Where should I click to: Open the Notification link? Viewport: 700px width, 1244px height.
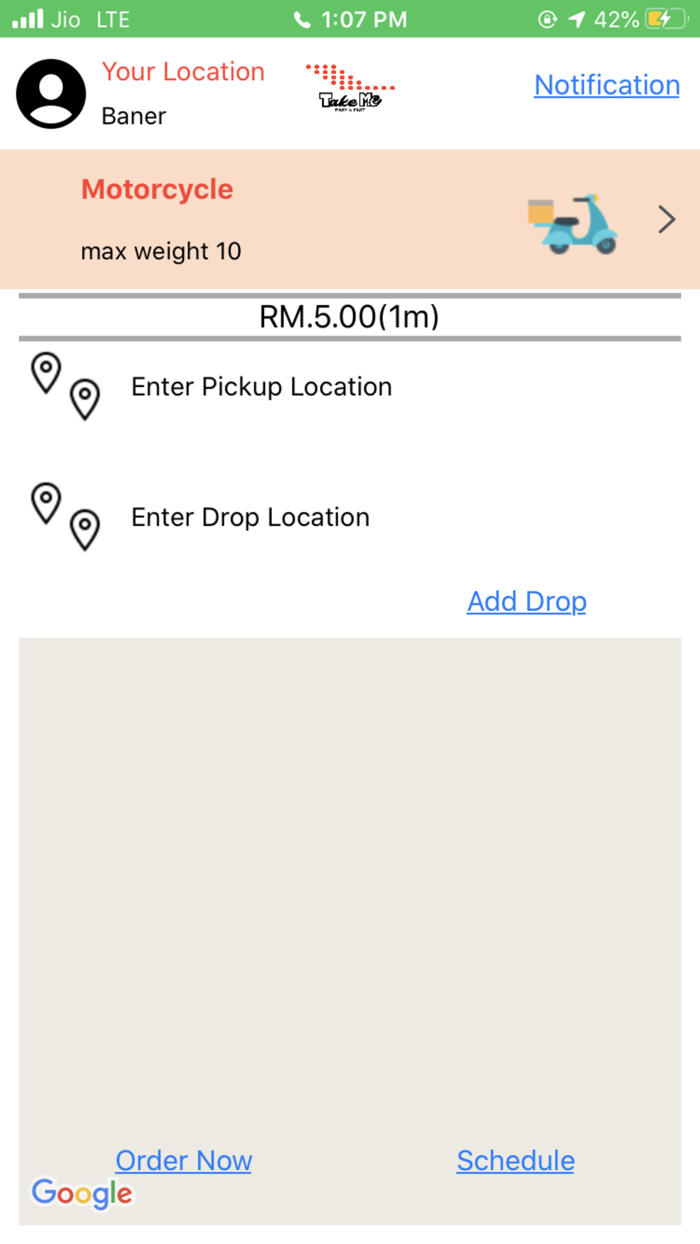606,85
